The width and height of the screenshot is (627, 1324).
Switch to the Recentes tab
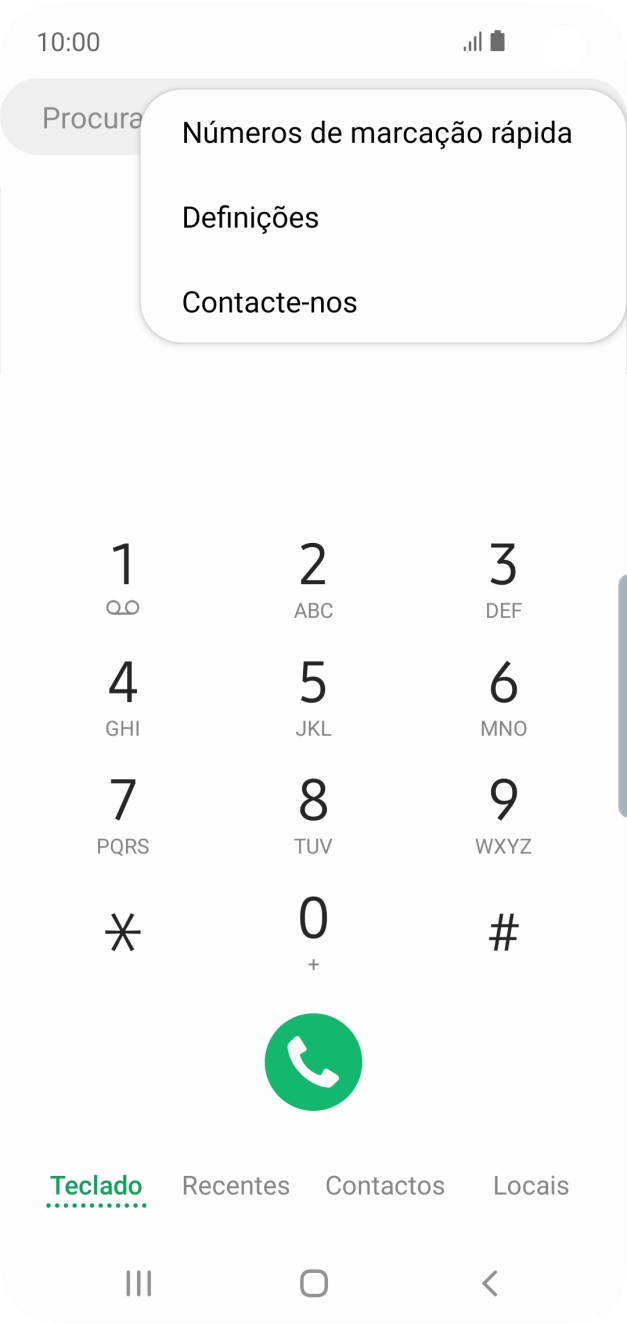point(235,1186)
